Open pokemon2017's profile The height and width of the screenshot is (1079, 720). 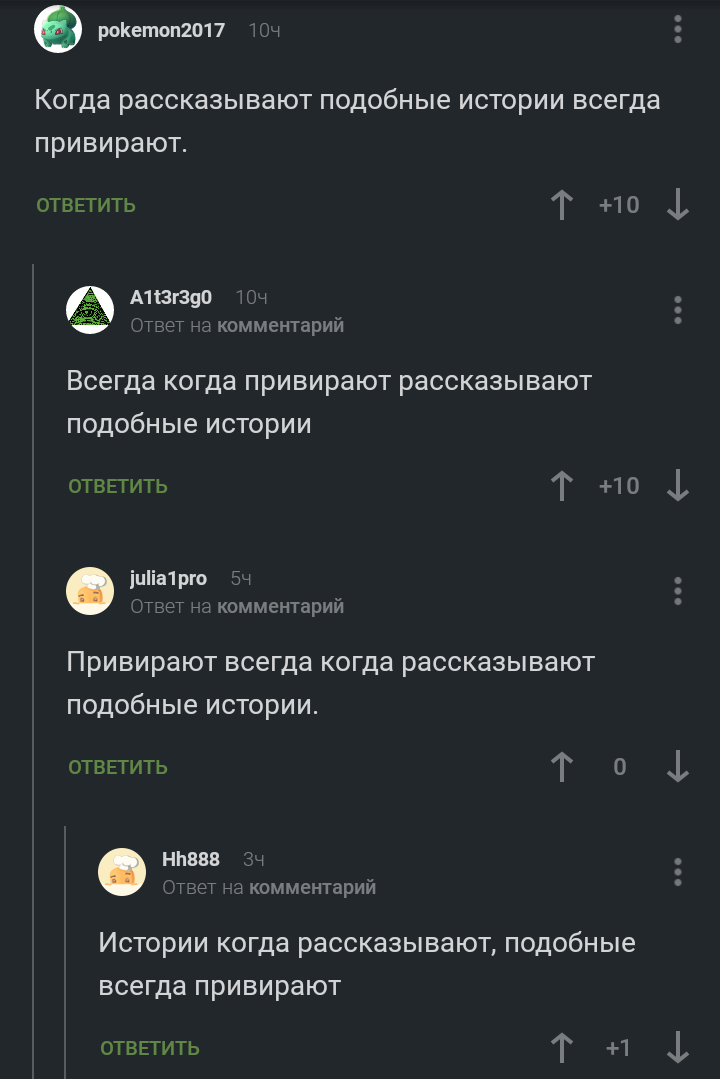161,31
